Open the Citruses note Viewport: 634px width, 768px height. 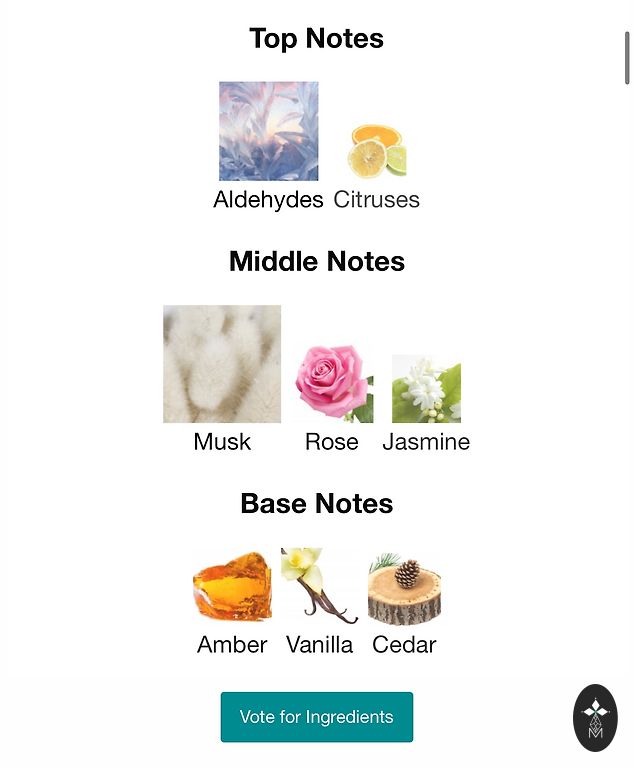click(x=377, y=151)
